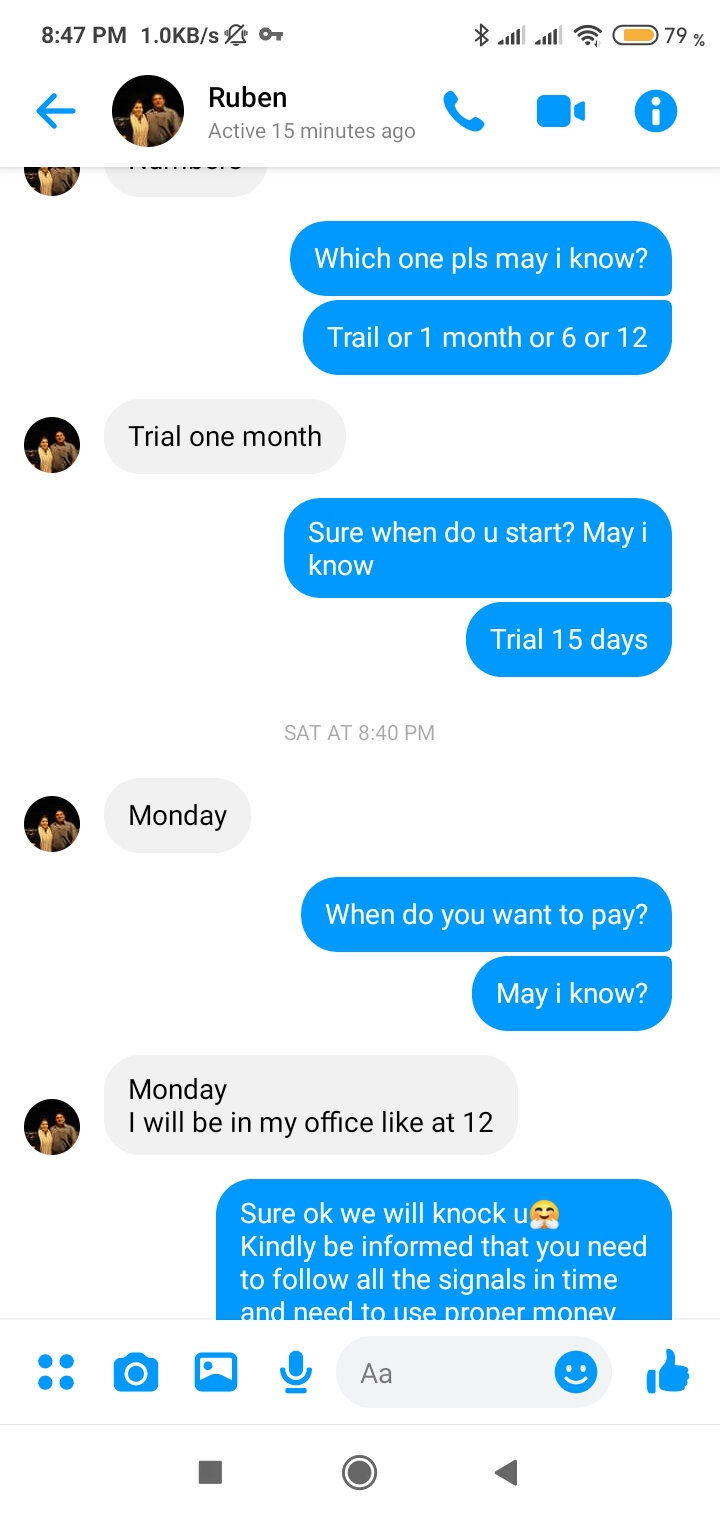Open the camera to take a photo
The height and width of the screenshot is (1520, 720).
coord(136,1372)
